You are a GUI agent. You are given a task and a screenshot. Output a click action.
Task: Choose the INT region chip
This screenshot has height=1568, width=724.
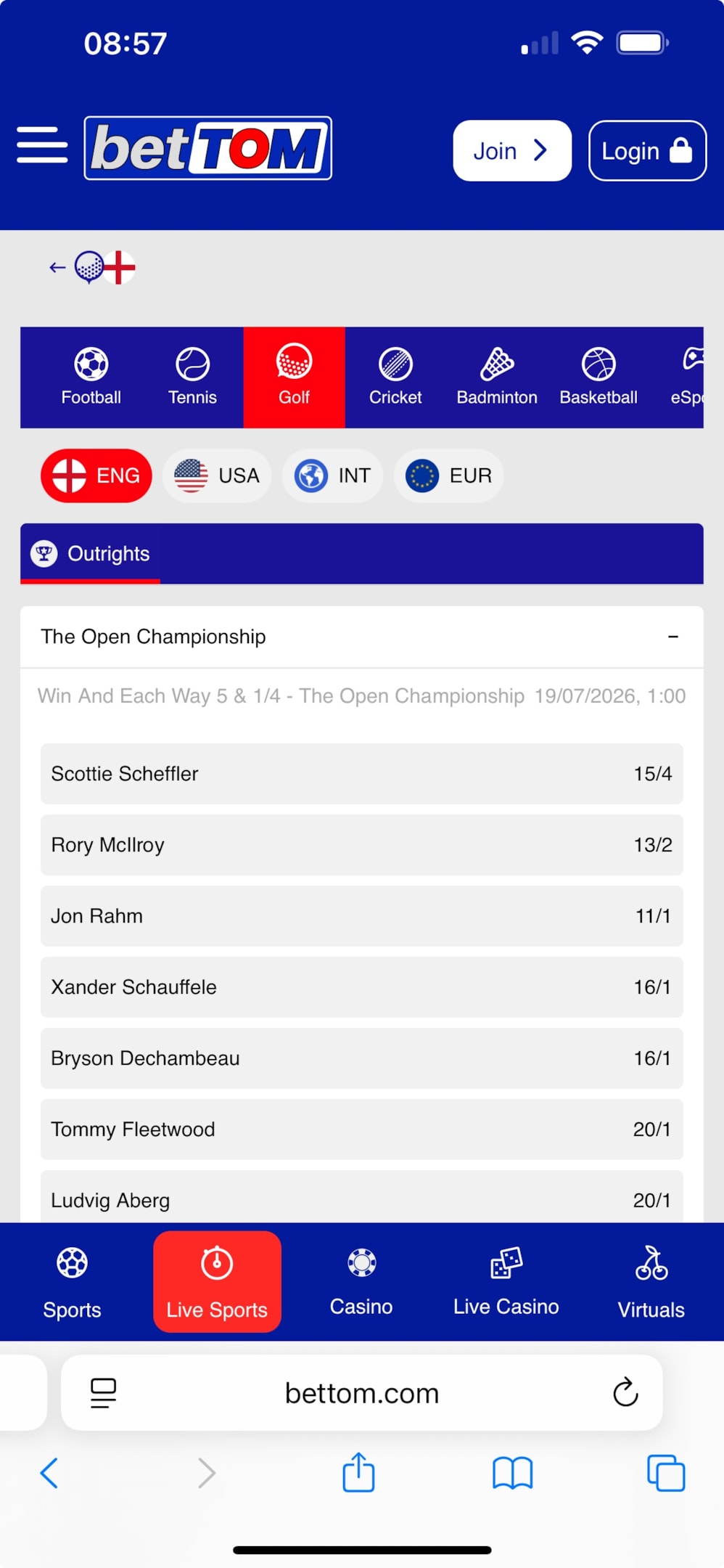tap(333, 475)
